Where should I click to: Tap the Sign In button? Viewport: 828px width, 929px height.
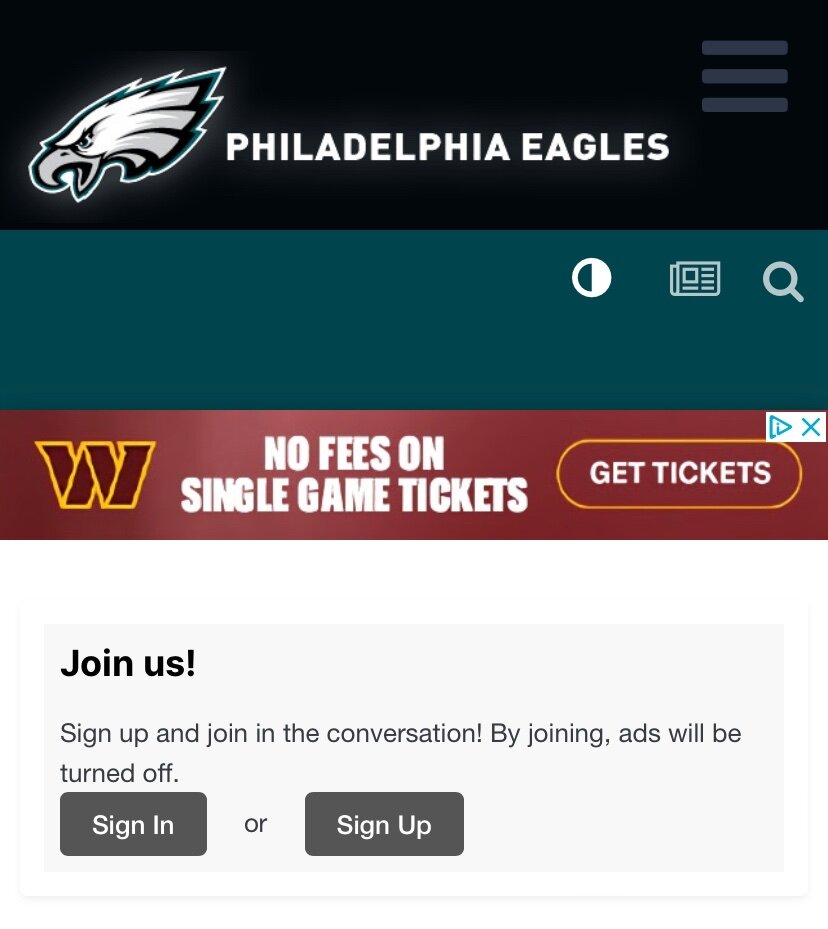tap(133, 824)
